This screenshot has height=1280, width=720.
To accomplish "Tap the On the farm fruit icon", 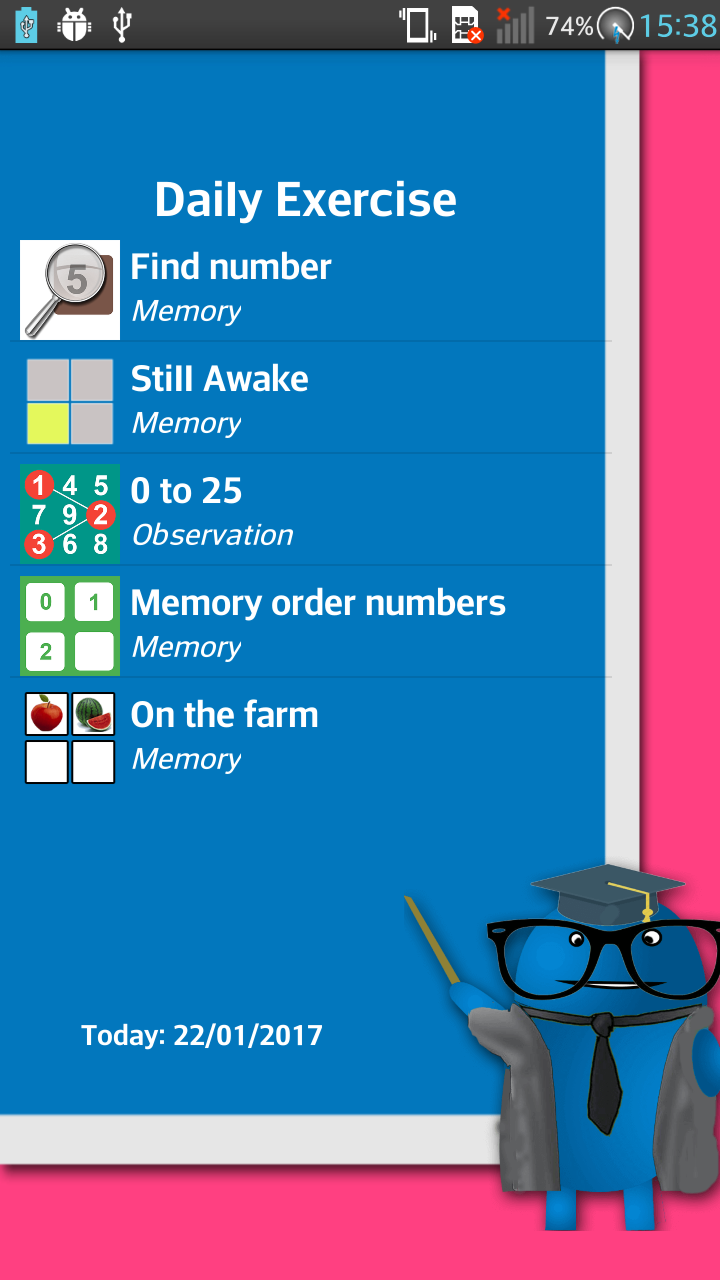I will [68, 737].
